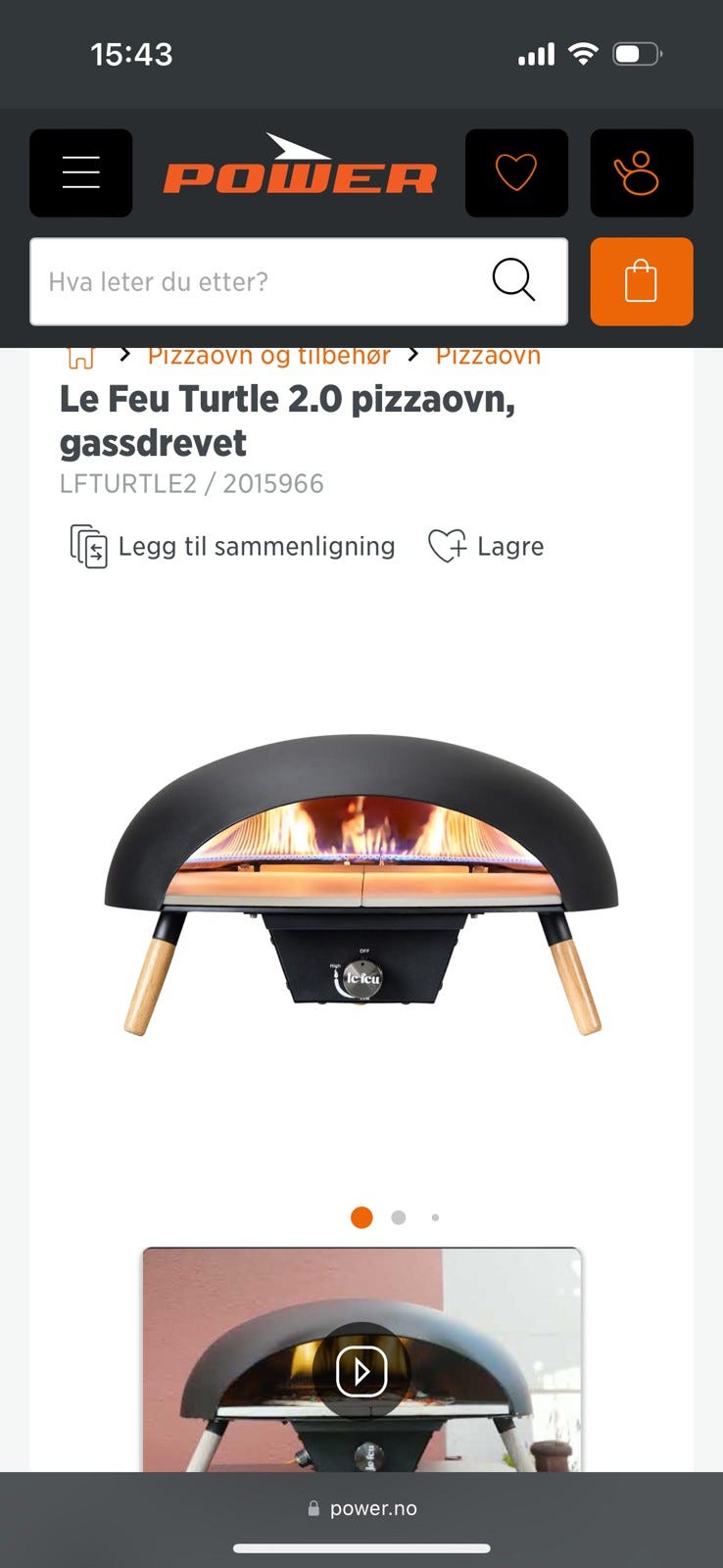Open the wishlist heart icon in header
The width and height of the screenshot is (723, 1568).
[516, 172]
